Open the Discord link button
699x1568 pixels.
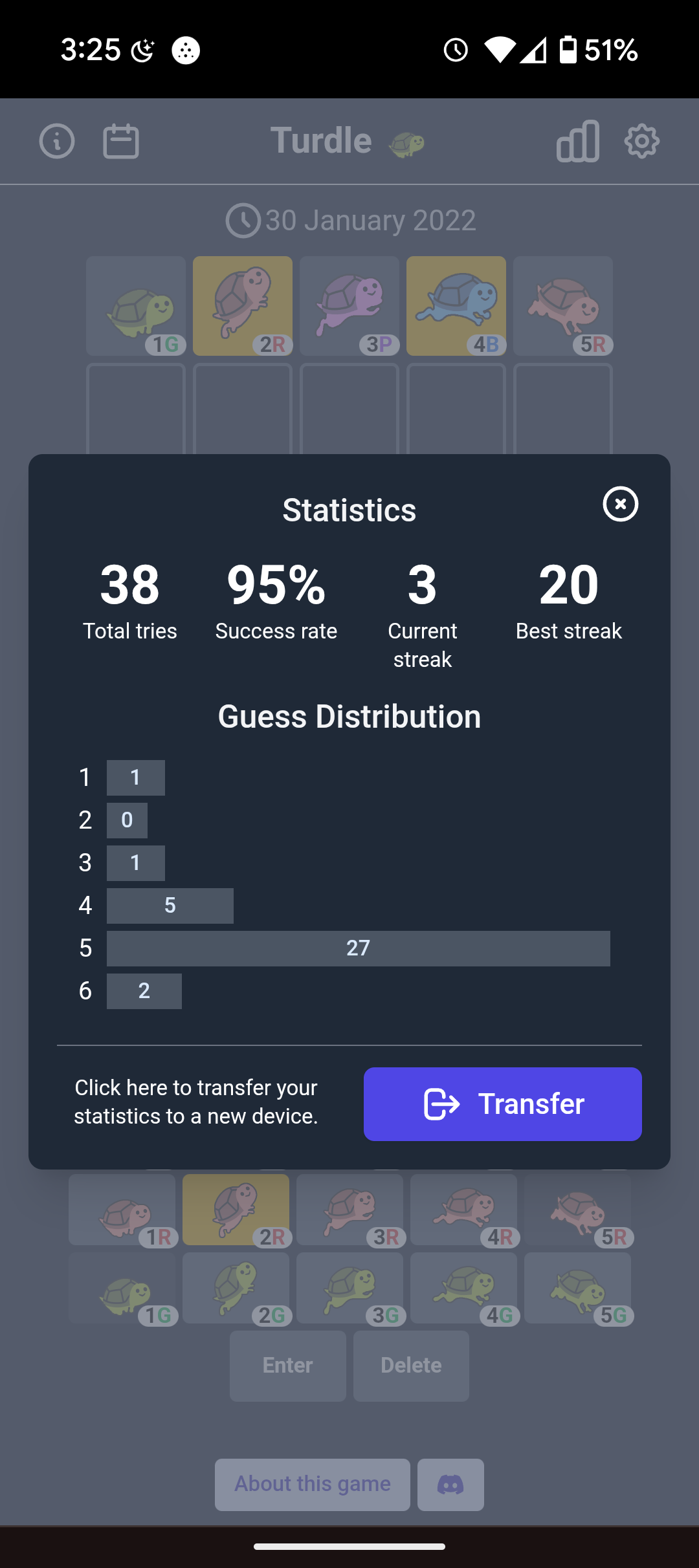(x=450, y=1484)
